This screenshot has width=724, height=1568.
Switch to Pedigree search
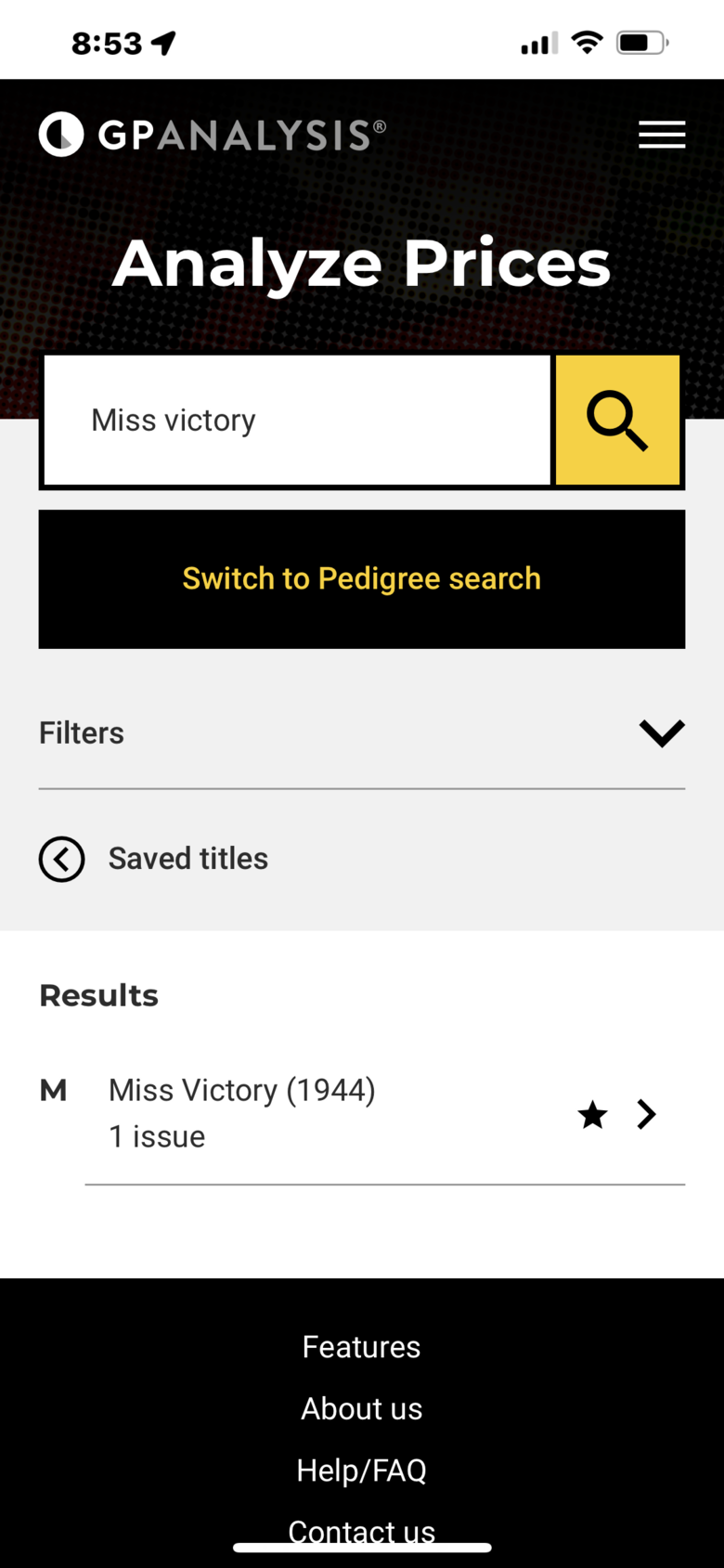(362, 578)
